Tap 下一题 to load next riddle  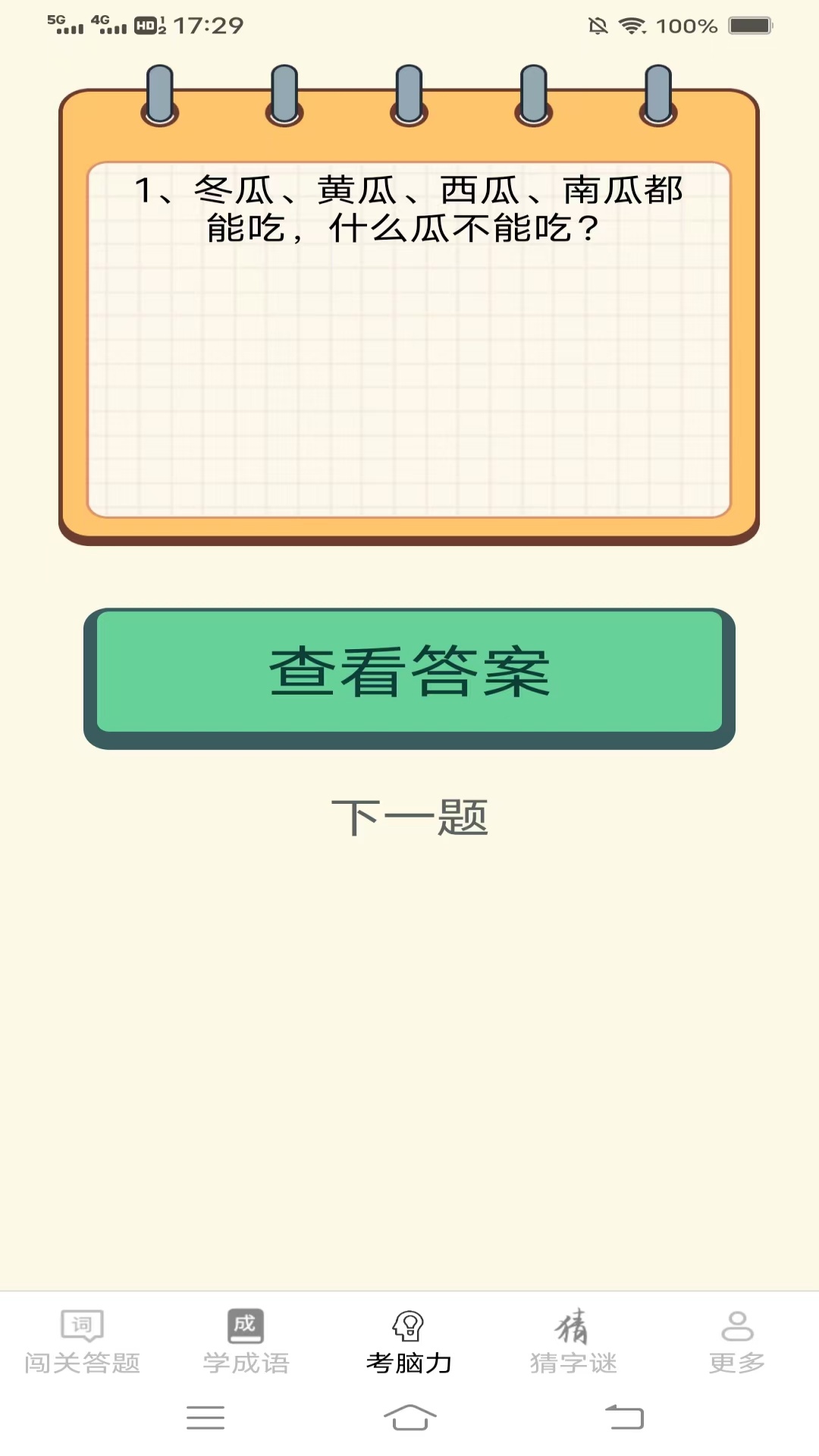[x=409, y=814]
